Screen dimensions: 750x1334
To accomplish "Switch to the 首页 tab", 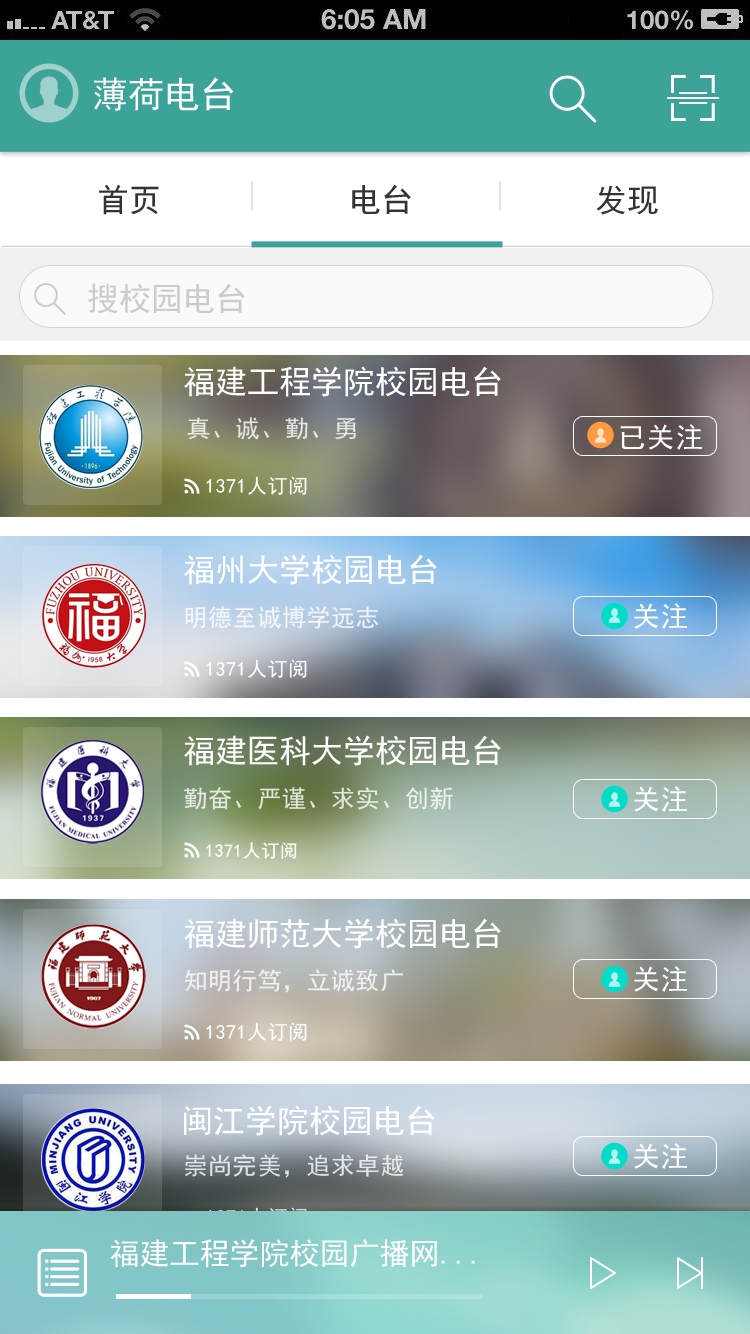I will [x=128, y=200].
